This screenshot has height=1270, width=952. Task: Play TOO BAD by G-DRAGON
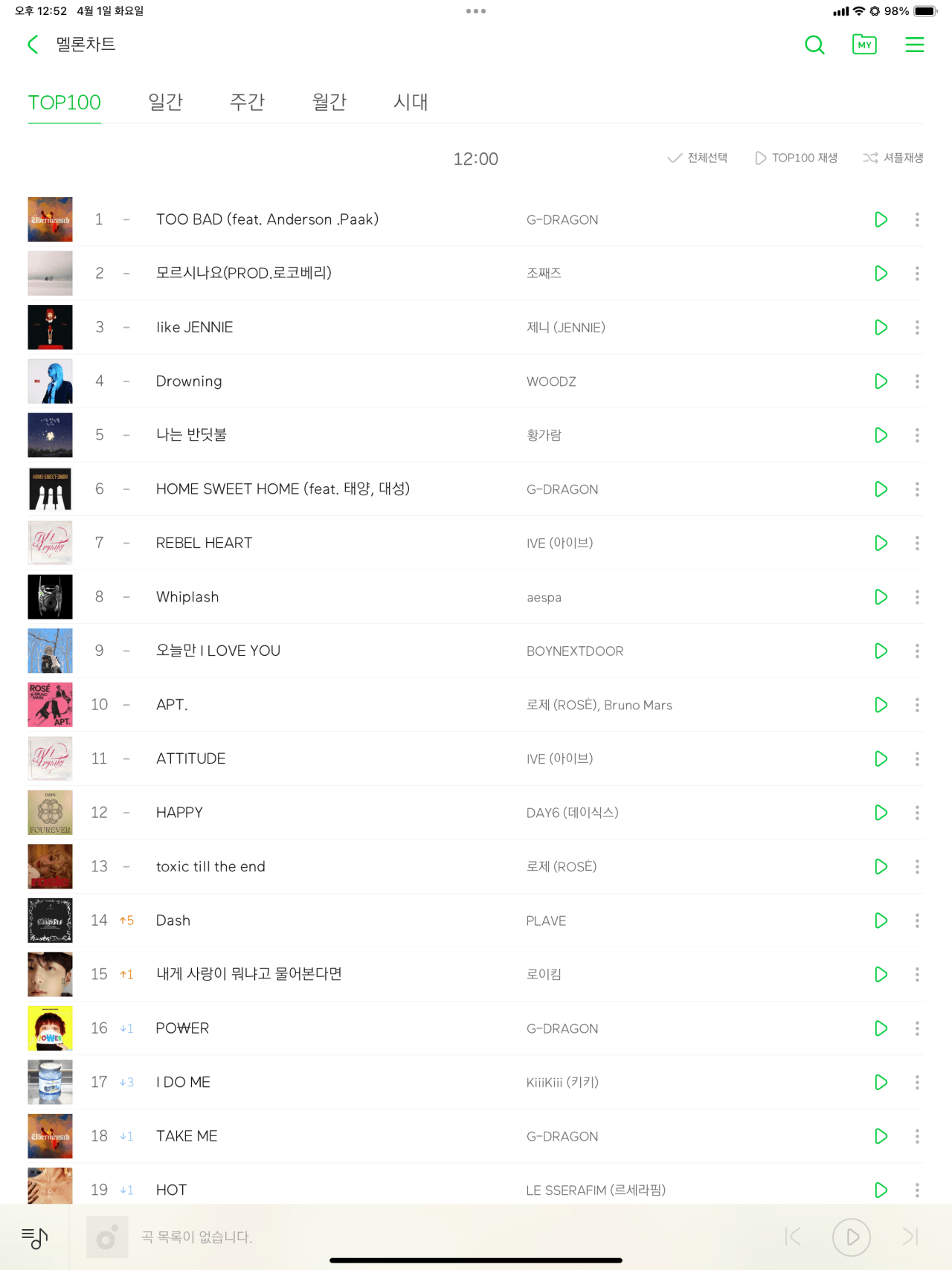pyautogui.click(x=881, y=219)
